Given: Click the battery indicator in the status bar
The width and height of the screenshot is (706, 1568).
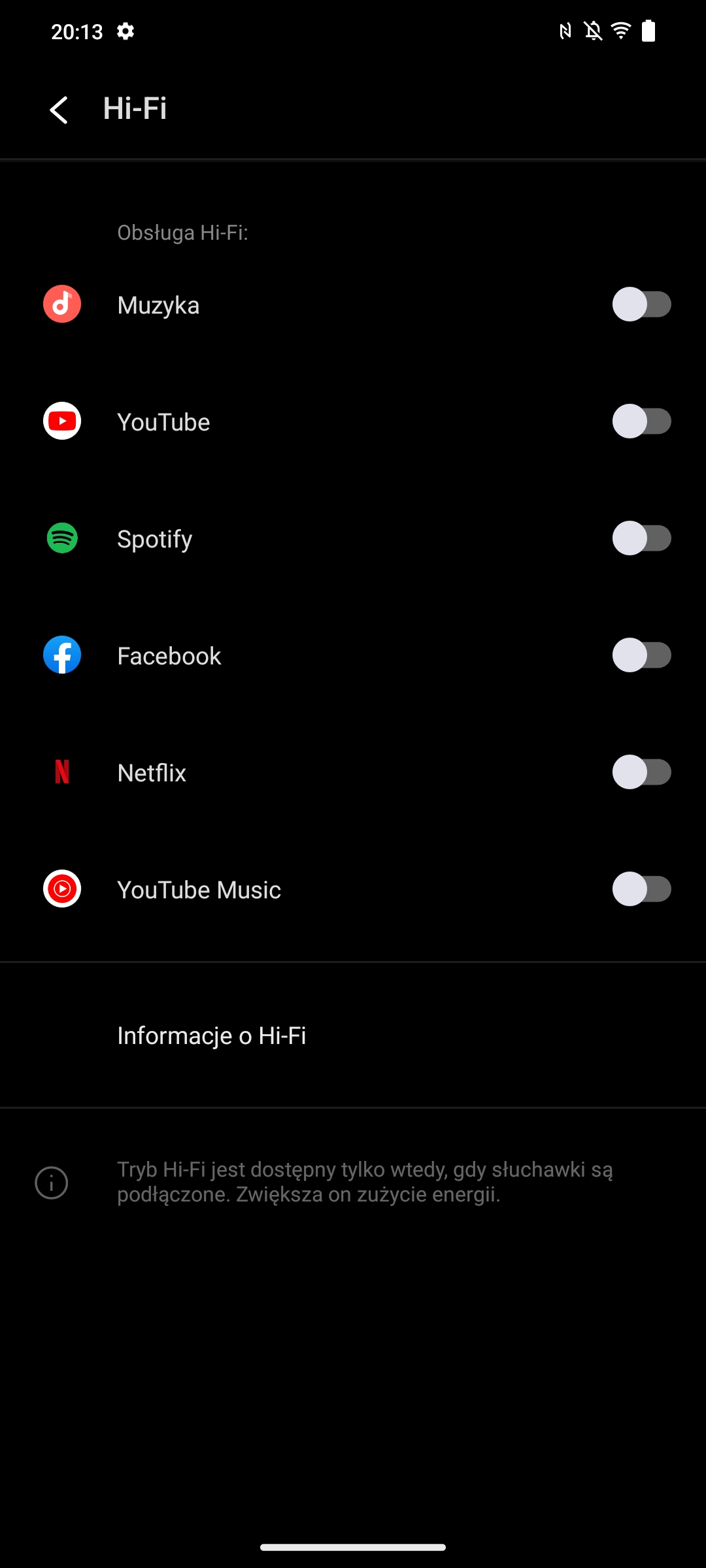Looking at the screenshot, I should [649, 30].
